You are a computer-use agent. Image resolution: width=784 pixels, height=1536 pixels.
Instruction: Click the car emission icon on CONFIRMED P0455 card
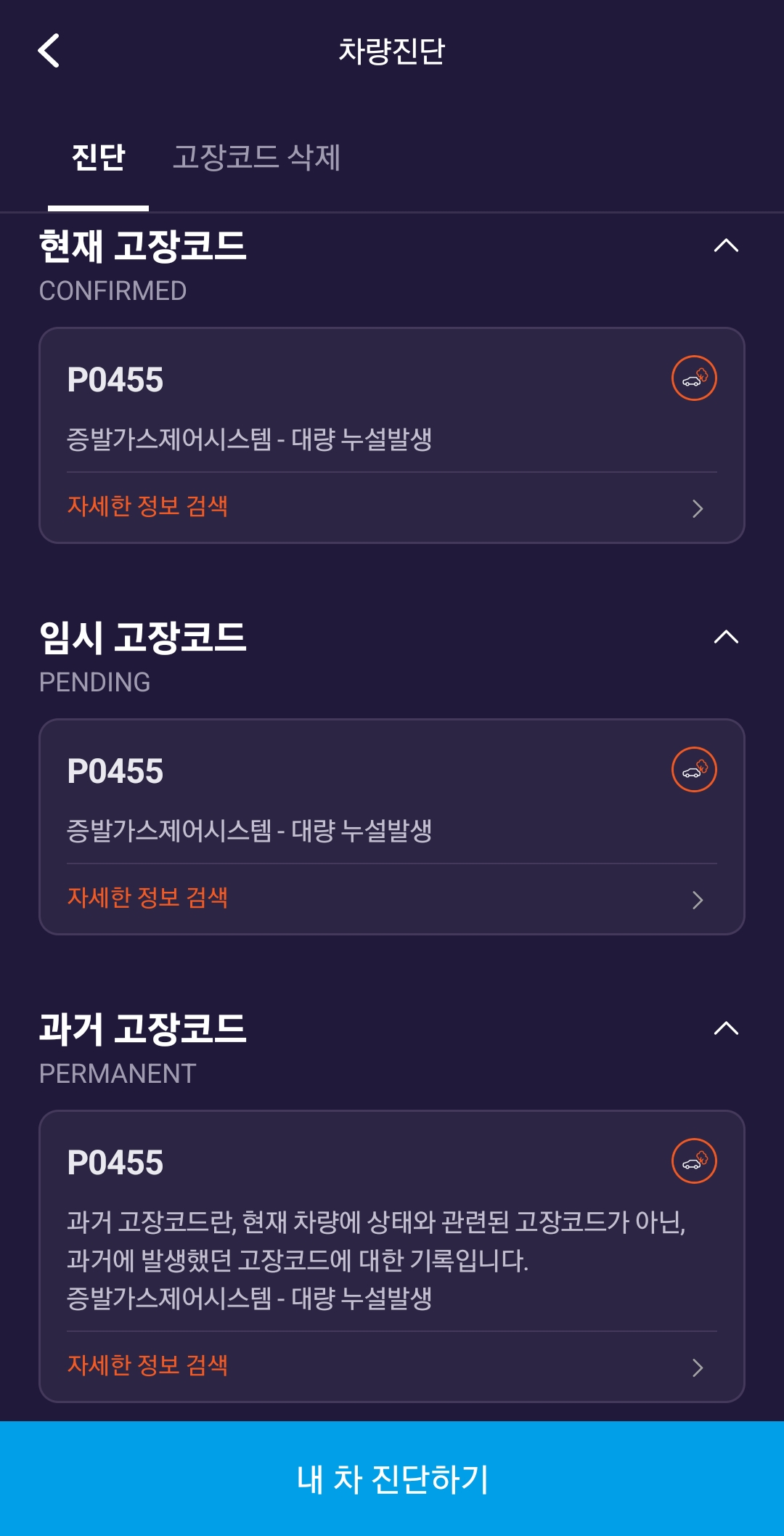click(693, 378)
